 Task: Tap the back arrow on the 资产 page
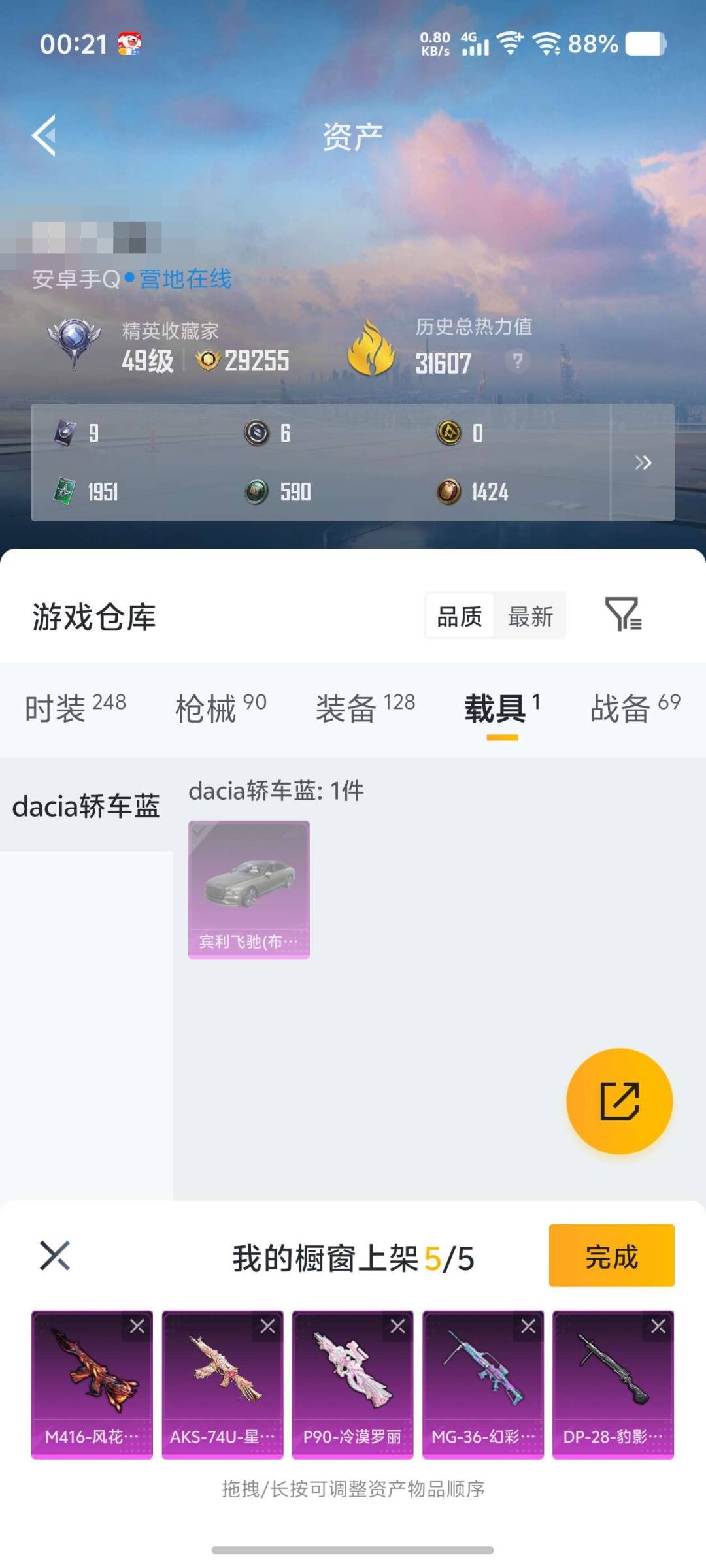pos(44,136)
